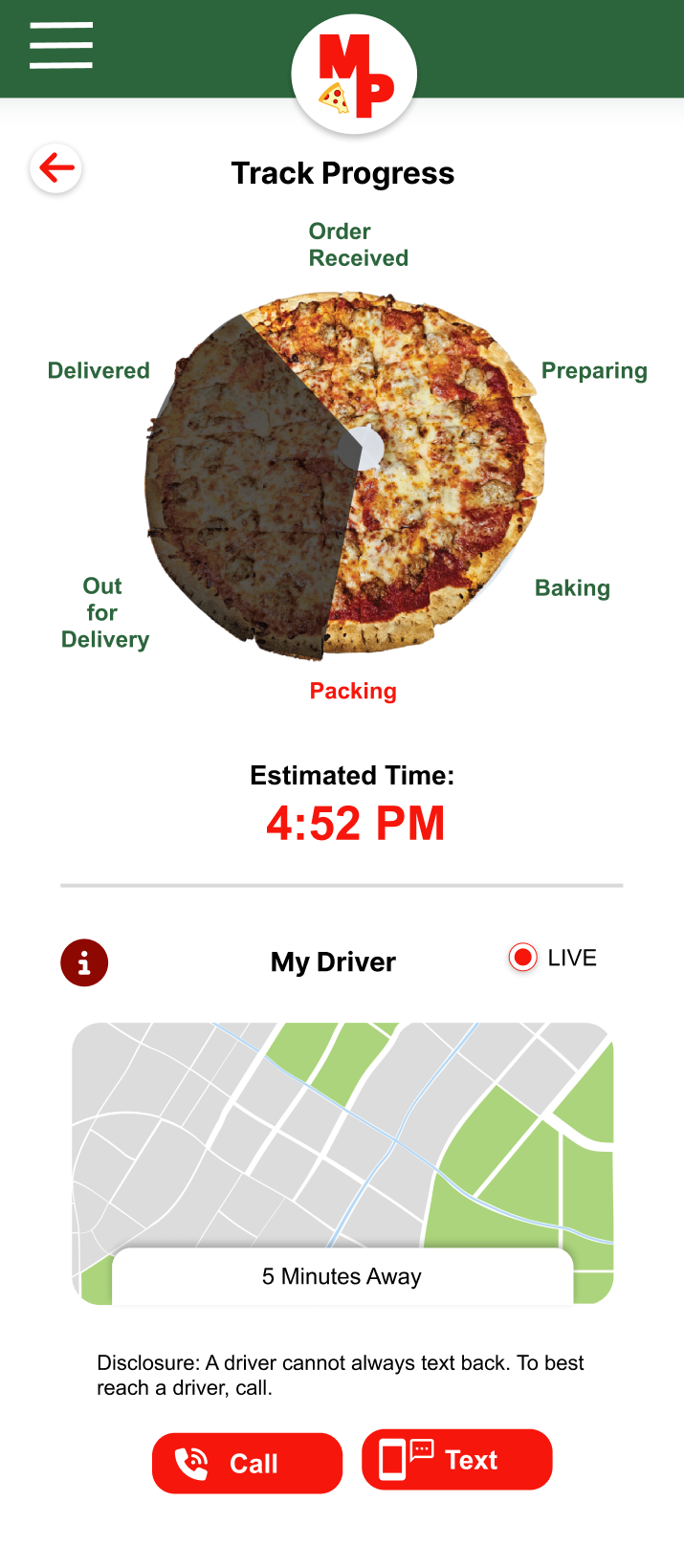Text the delivery driver

pos(457,1460)
